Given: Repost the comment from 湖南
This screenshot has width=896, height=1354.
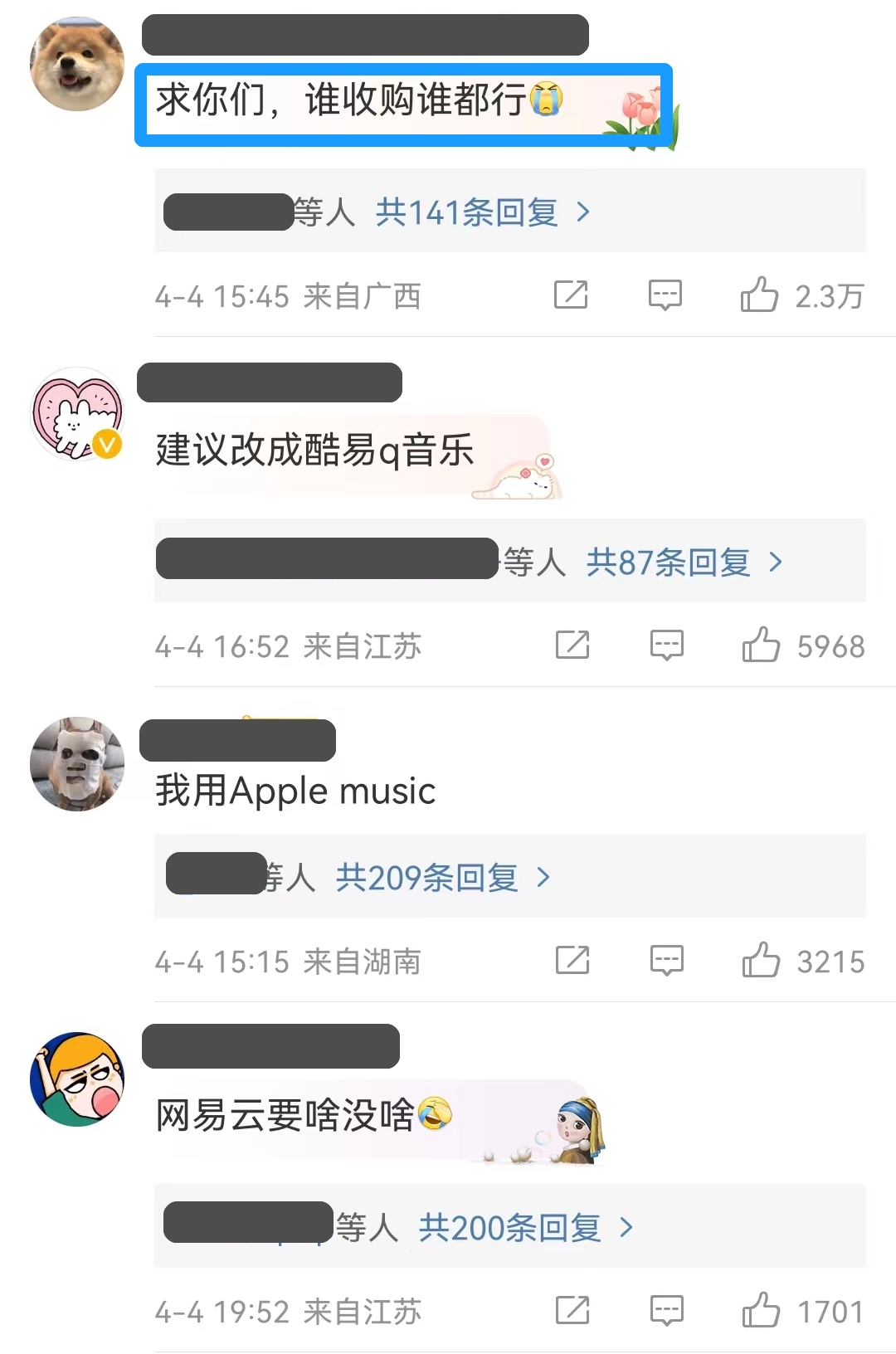Looking at the screenshot, I should (572, 961).
